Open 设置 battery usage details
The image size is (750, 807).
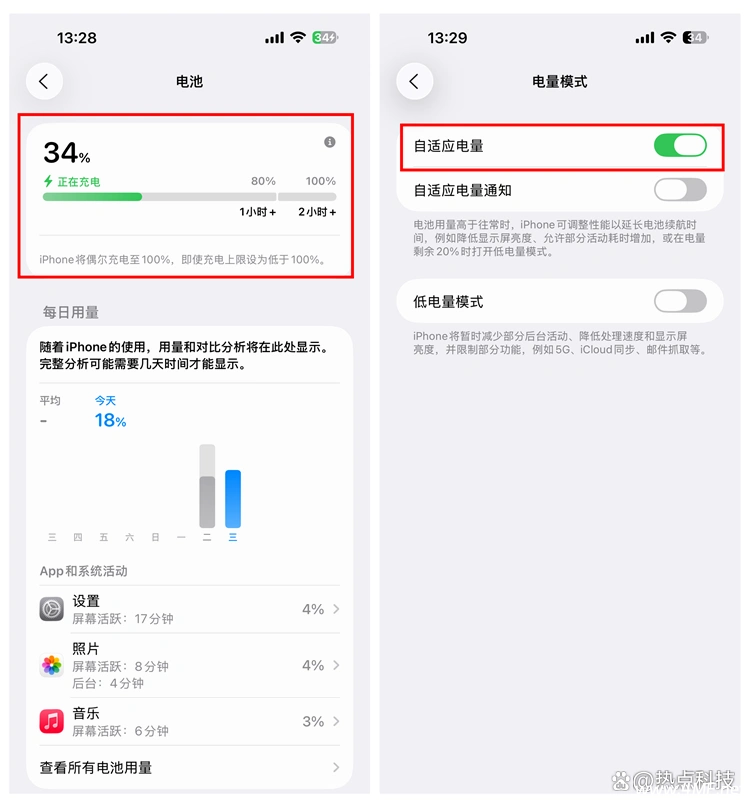189,609
